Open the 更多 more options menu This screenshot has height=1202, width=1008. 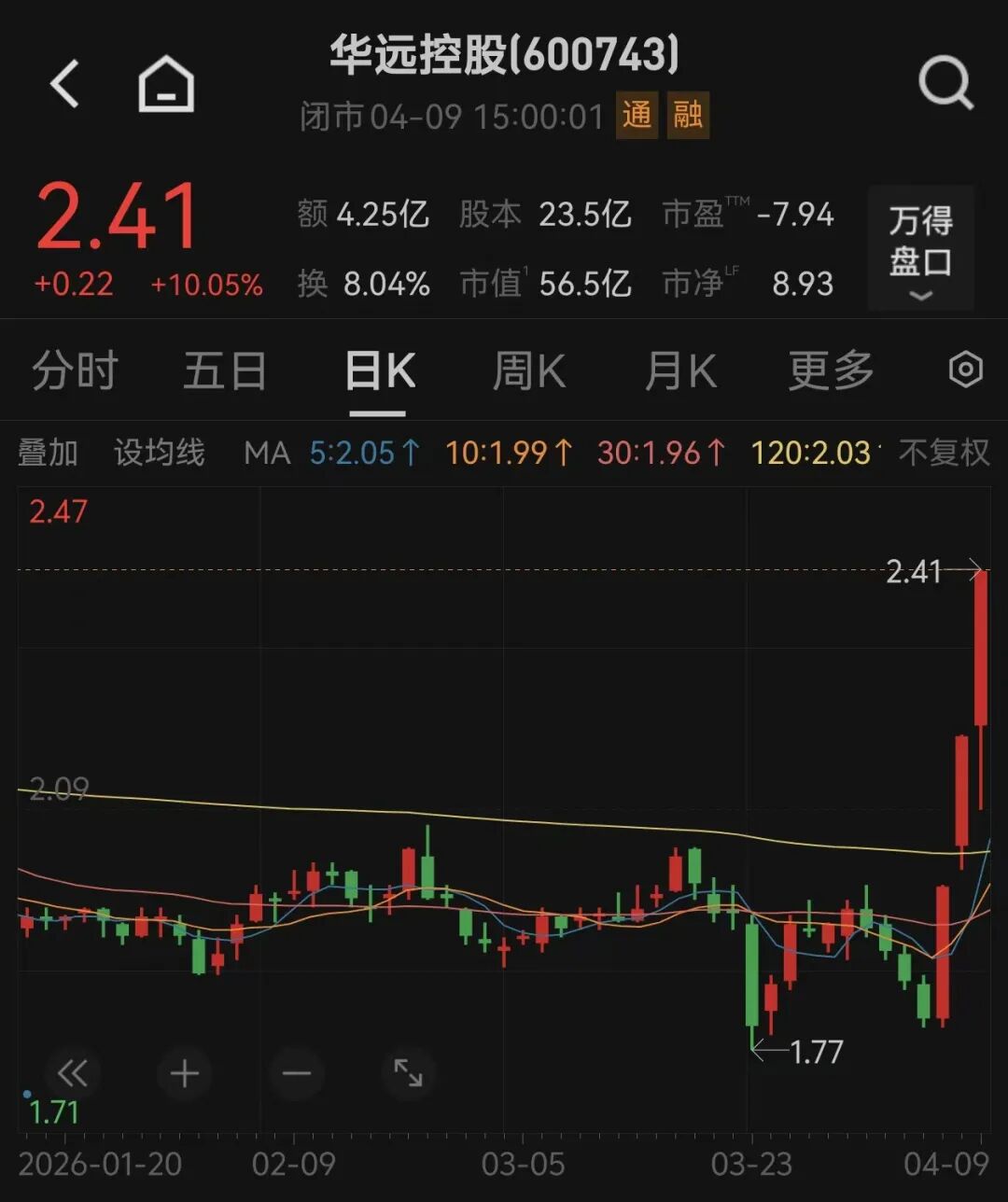829,370
